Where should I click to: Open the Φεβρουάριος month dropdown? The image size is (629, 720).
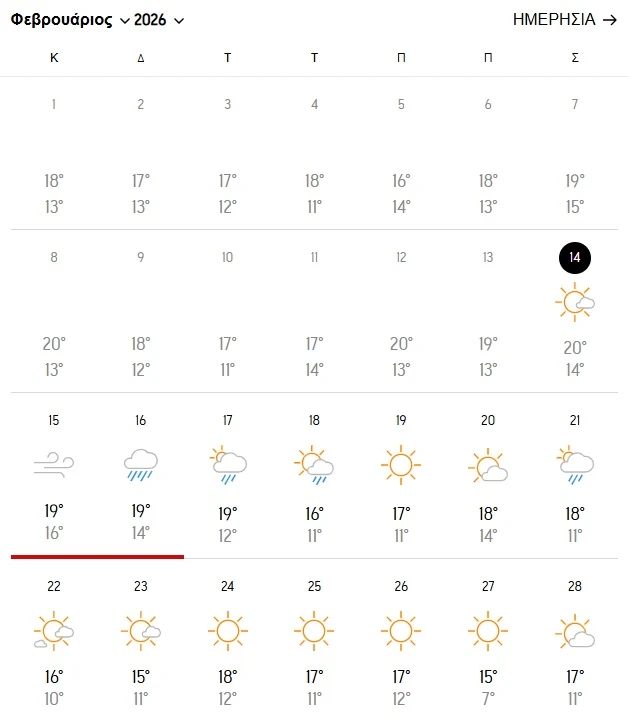pos(70,20)
